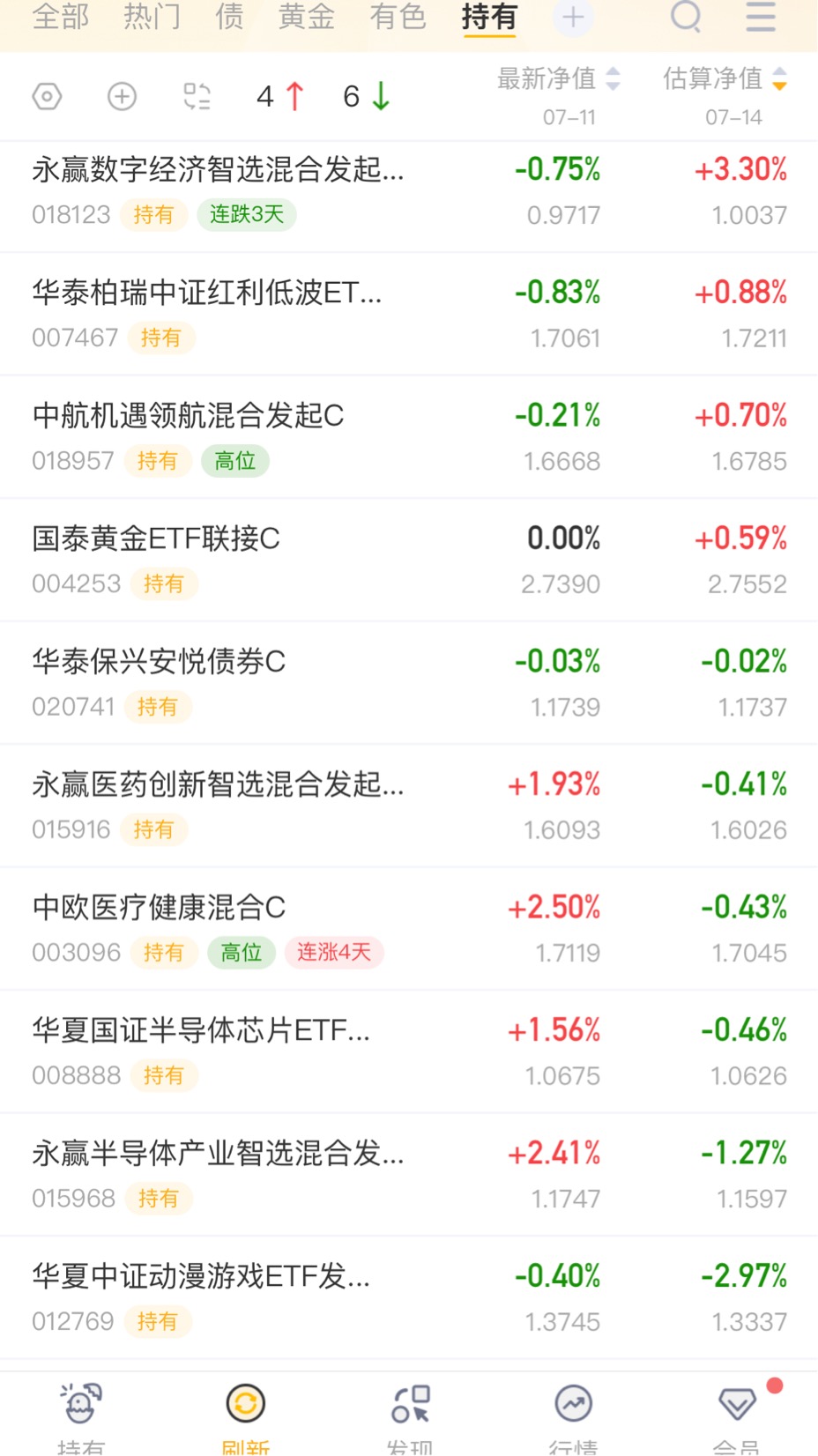Open the hexagon settings icon
Viewport: 818px width, 1456px height.
[x=47, y=96]
